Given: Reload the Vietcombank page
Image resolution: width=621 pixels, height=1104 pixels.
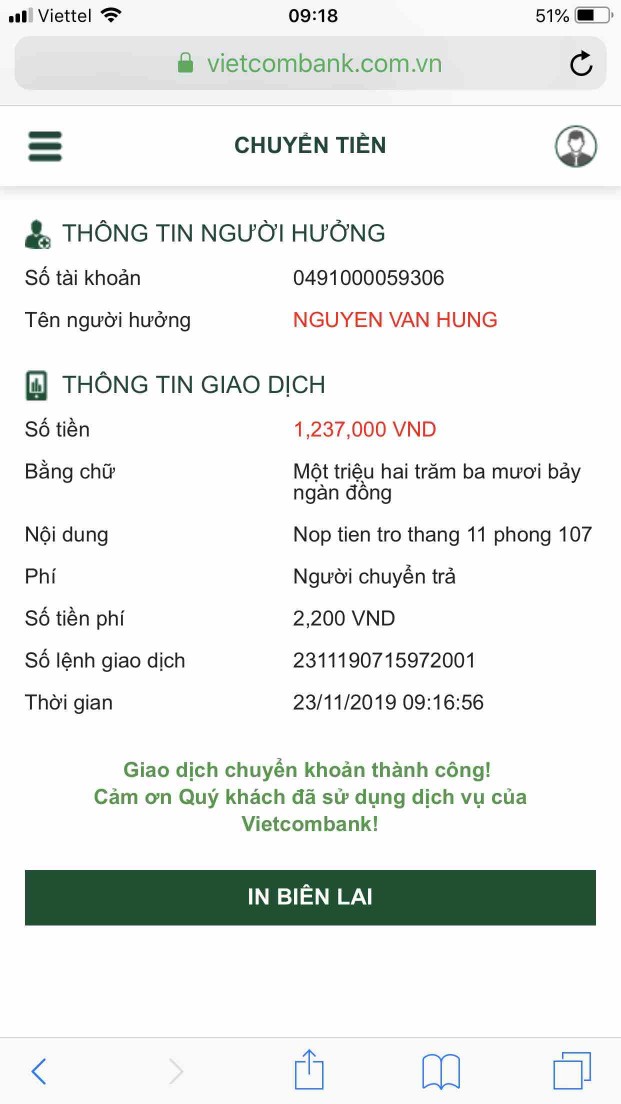Looking at the screenshot, I should (x=581, y=65).
